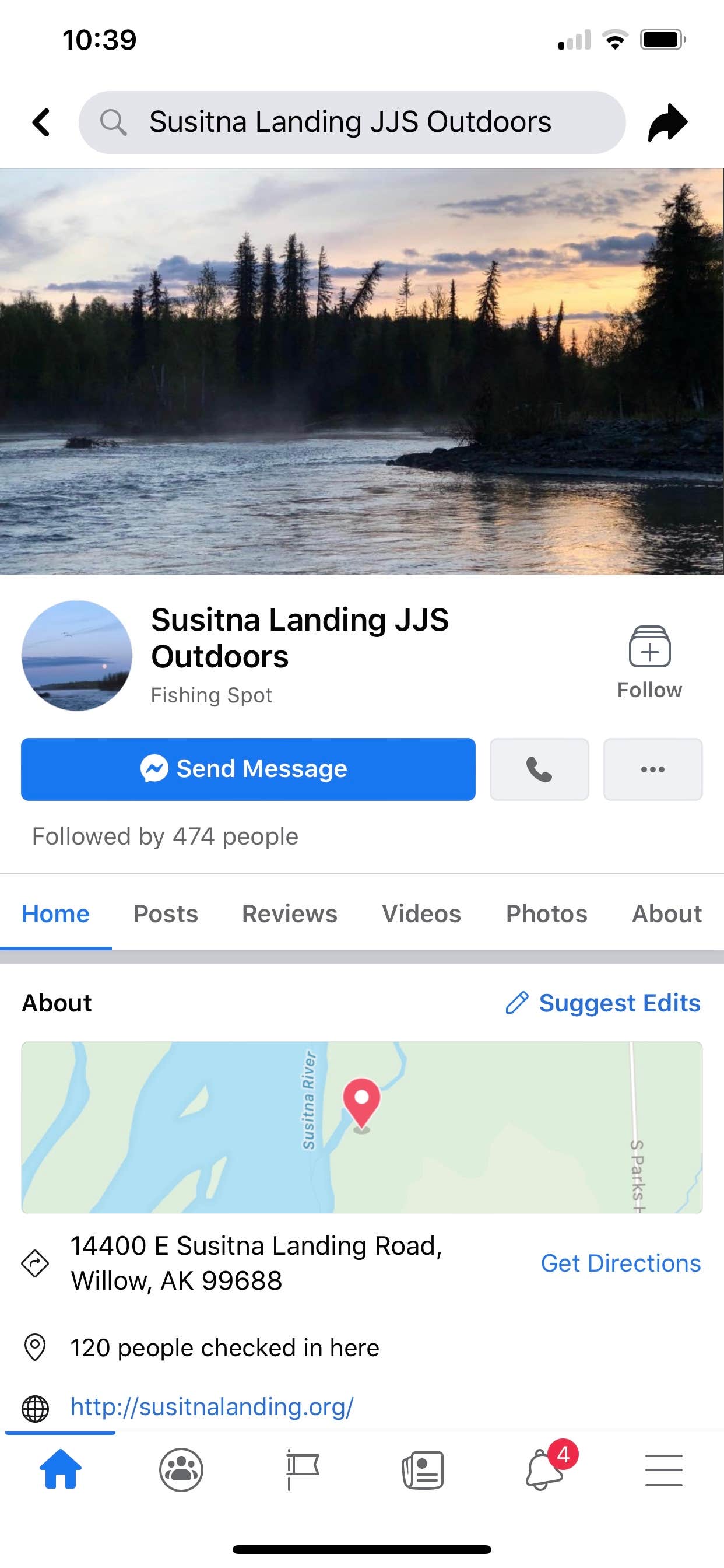The height and width of the screenshot is (1568, 724).
Task: Open the notifications bell
Action: pos(544,1470)
